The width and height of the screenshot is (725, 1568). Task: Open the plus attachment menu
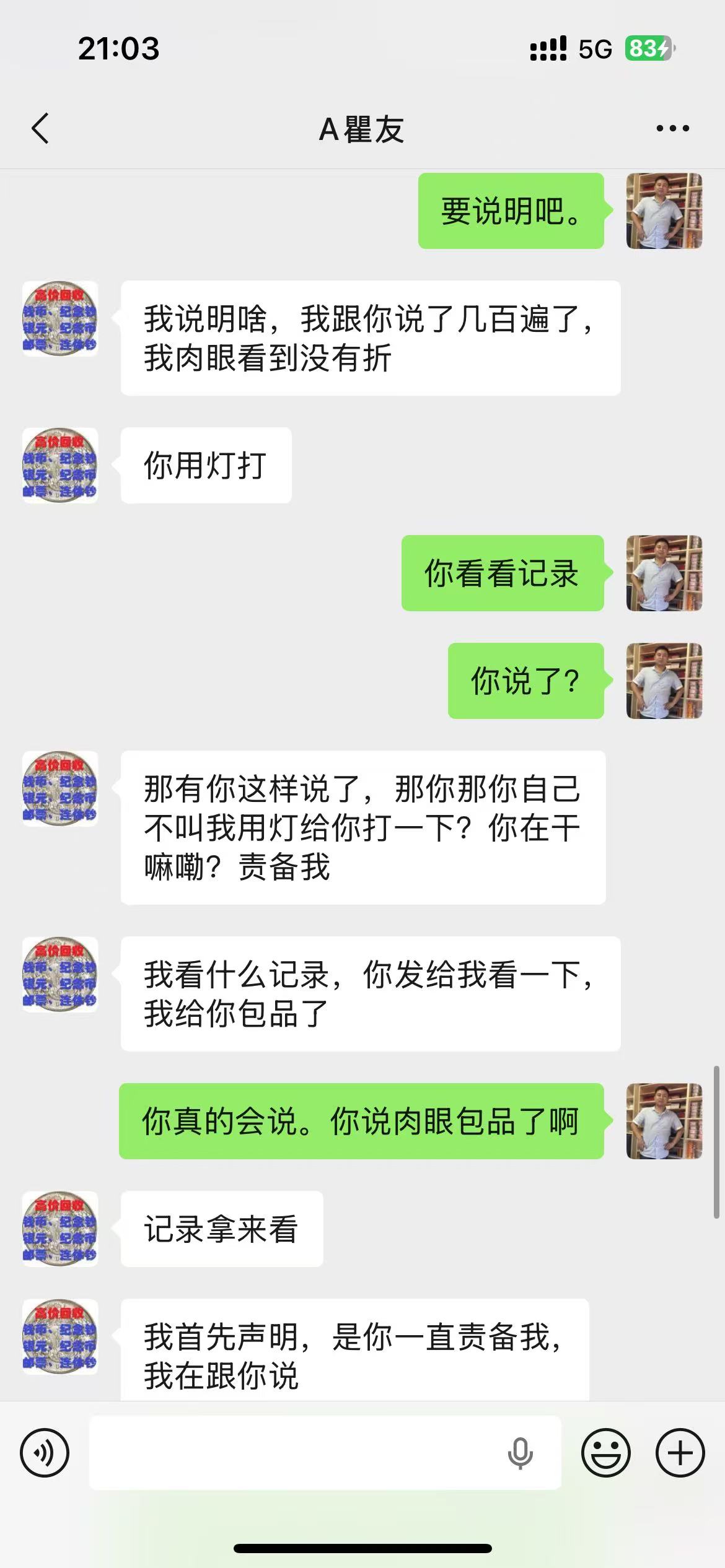[680, 1453]
